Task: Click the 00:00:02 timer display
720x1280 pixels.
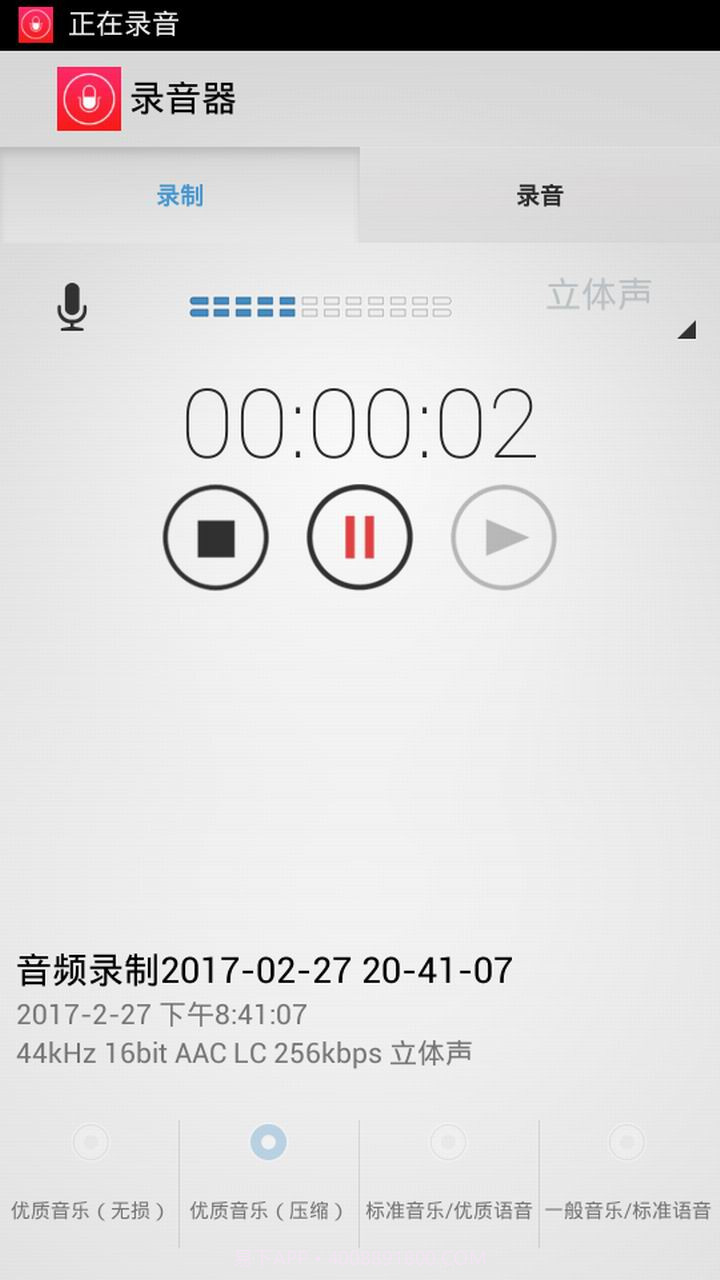Action: click(360, 424)
